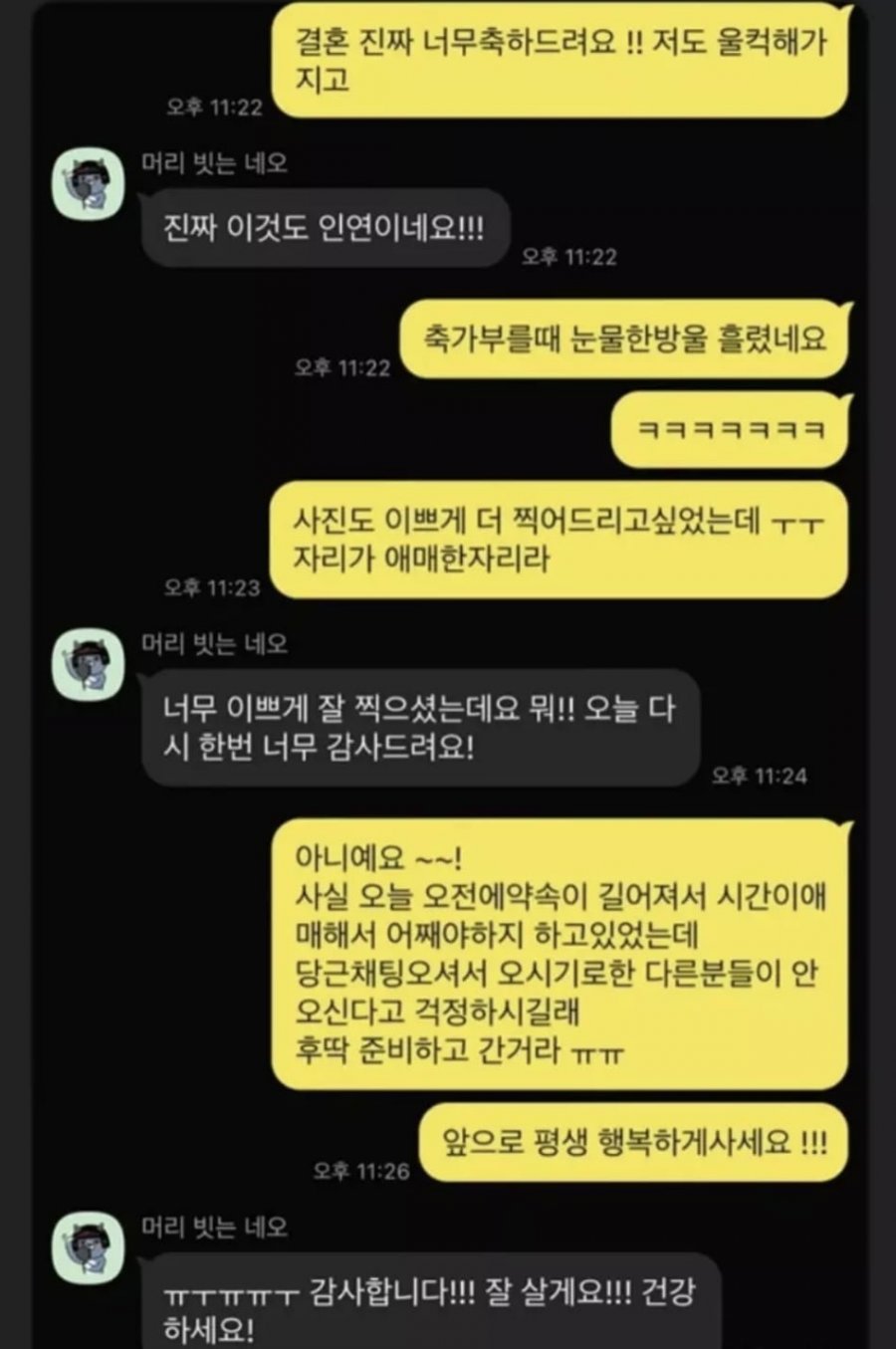Open profile avatar beside '감사합니다!!! 잘 살게요' message
896x1349 pixels.
point(89,1246)
